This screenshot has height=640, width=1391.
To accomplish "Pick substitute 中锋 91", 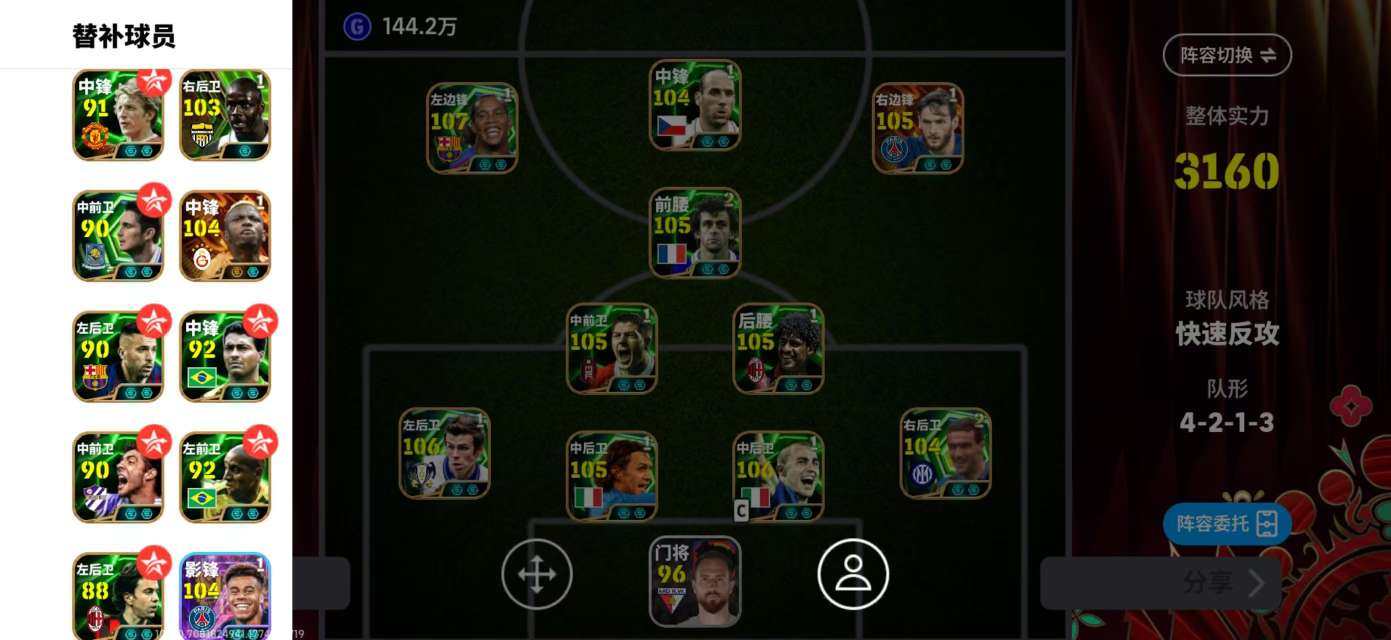I will pos(118,115).
